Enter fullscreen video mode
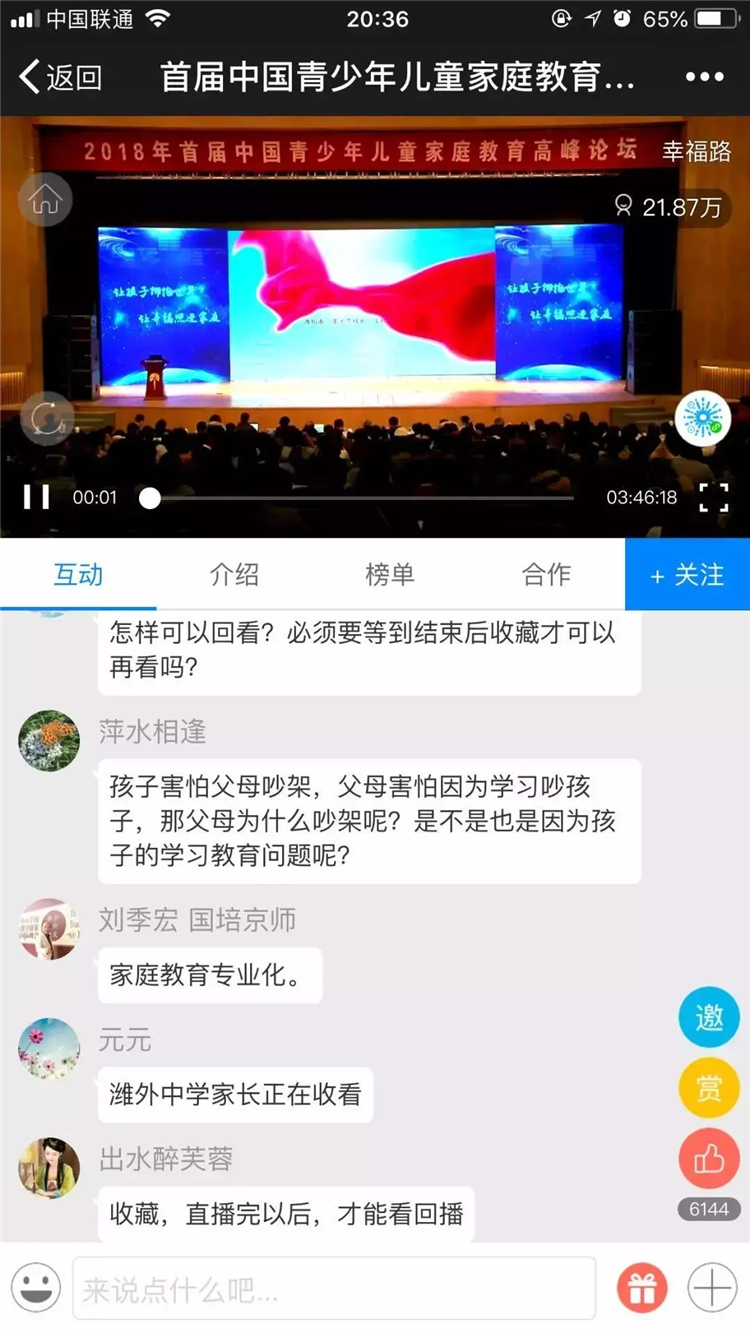 tap(713, 497)
